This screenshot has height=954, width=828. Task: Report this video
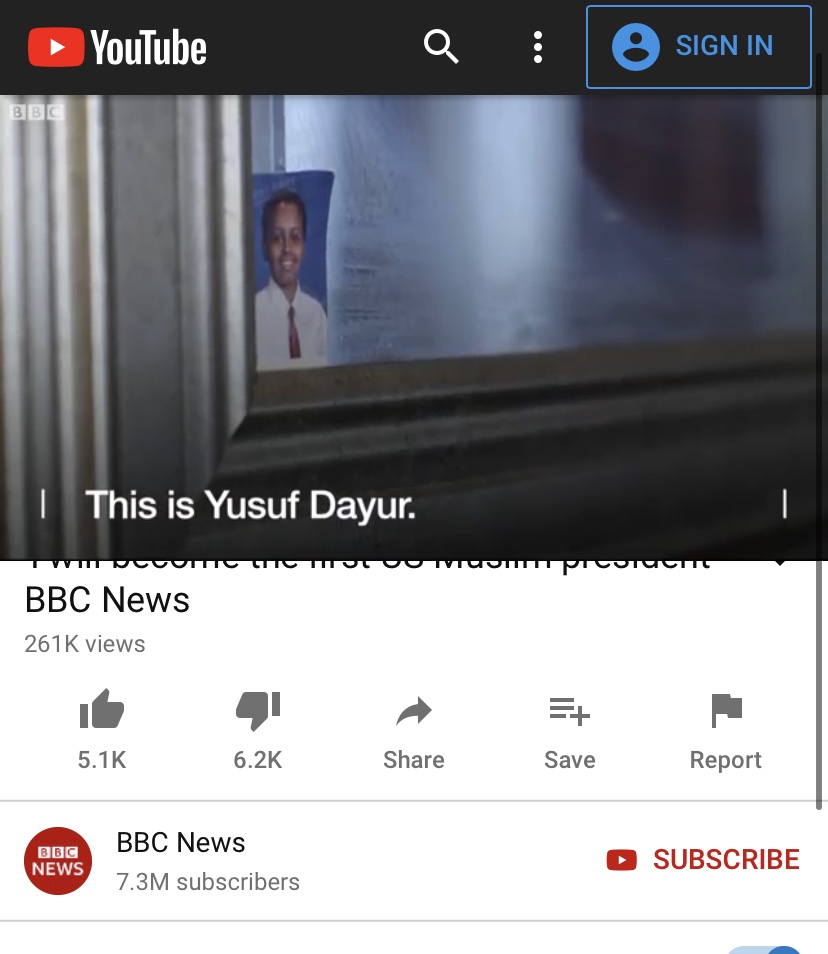pyautogui.click(x=726, y=729)
